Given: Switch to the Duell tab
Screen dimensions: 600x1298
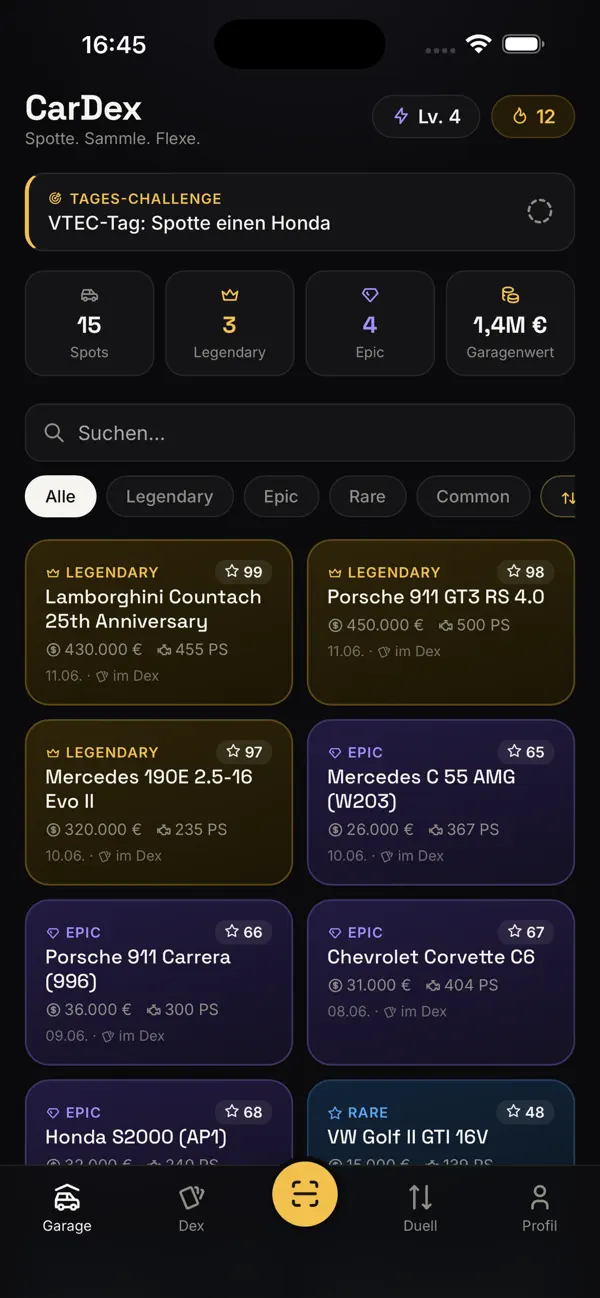Looking at the screenshot, I should pos(420,1208).
